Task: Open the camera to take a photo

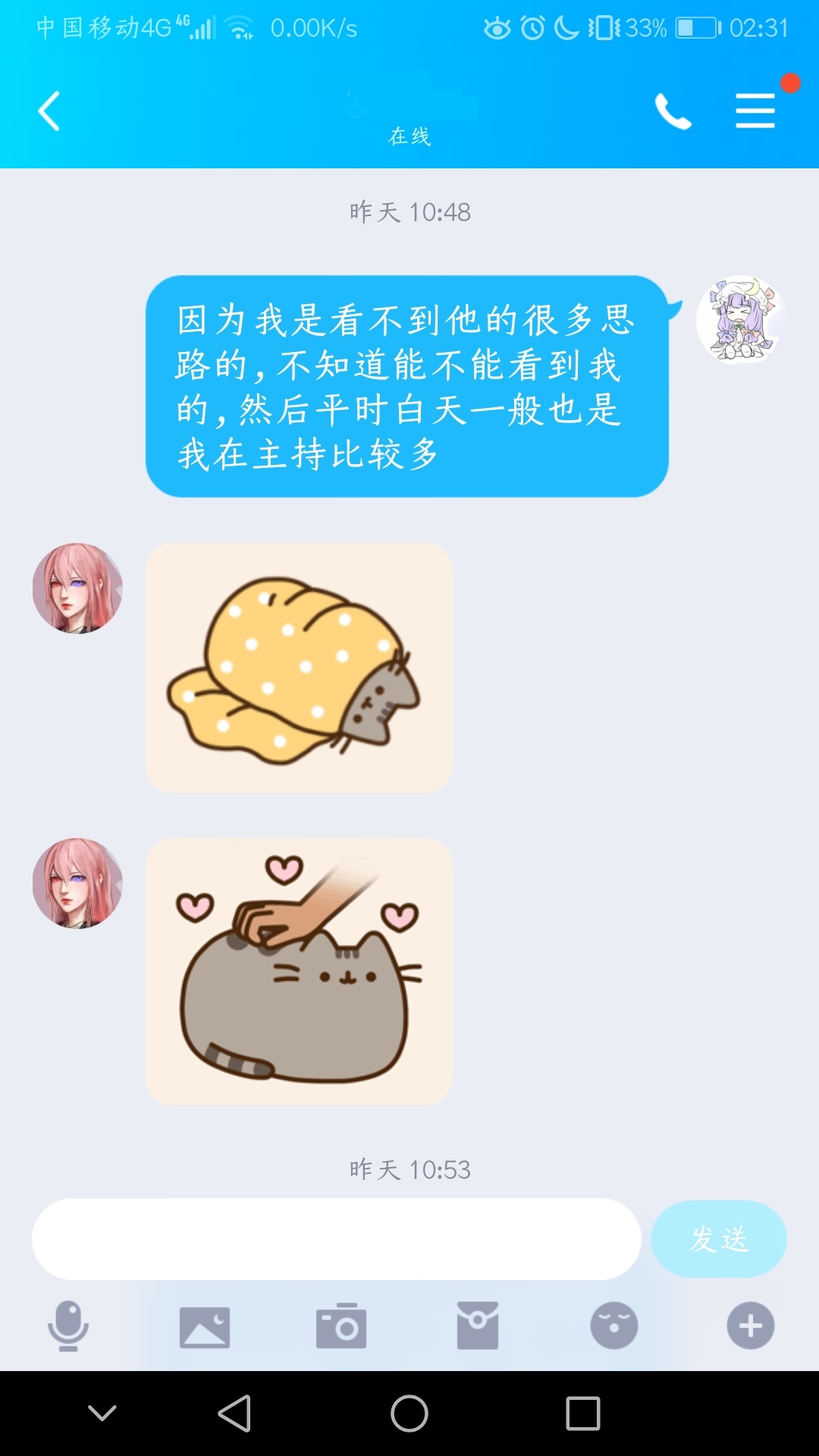Action: 341,1326
